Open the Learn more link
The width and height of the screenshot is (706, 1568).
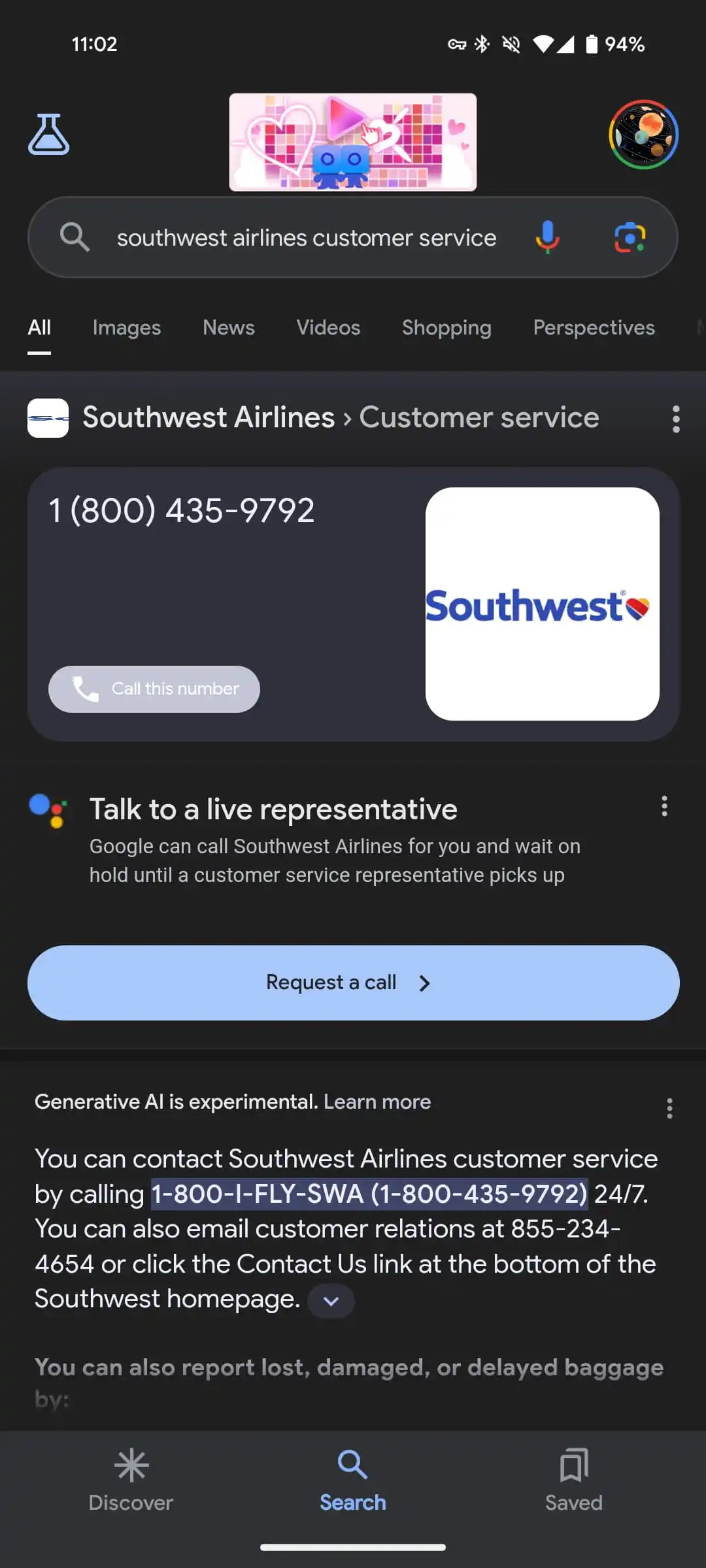(x=377, y=1102)
